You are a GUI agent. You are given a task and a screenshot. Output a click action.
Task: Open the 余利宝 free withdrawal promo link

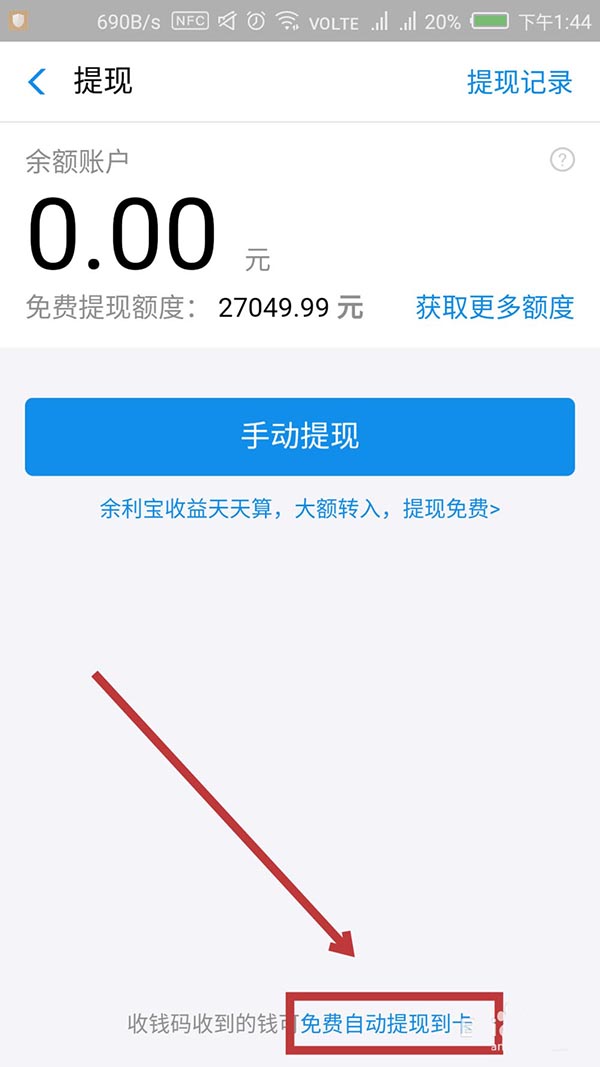300,509
